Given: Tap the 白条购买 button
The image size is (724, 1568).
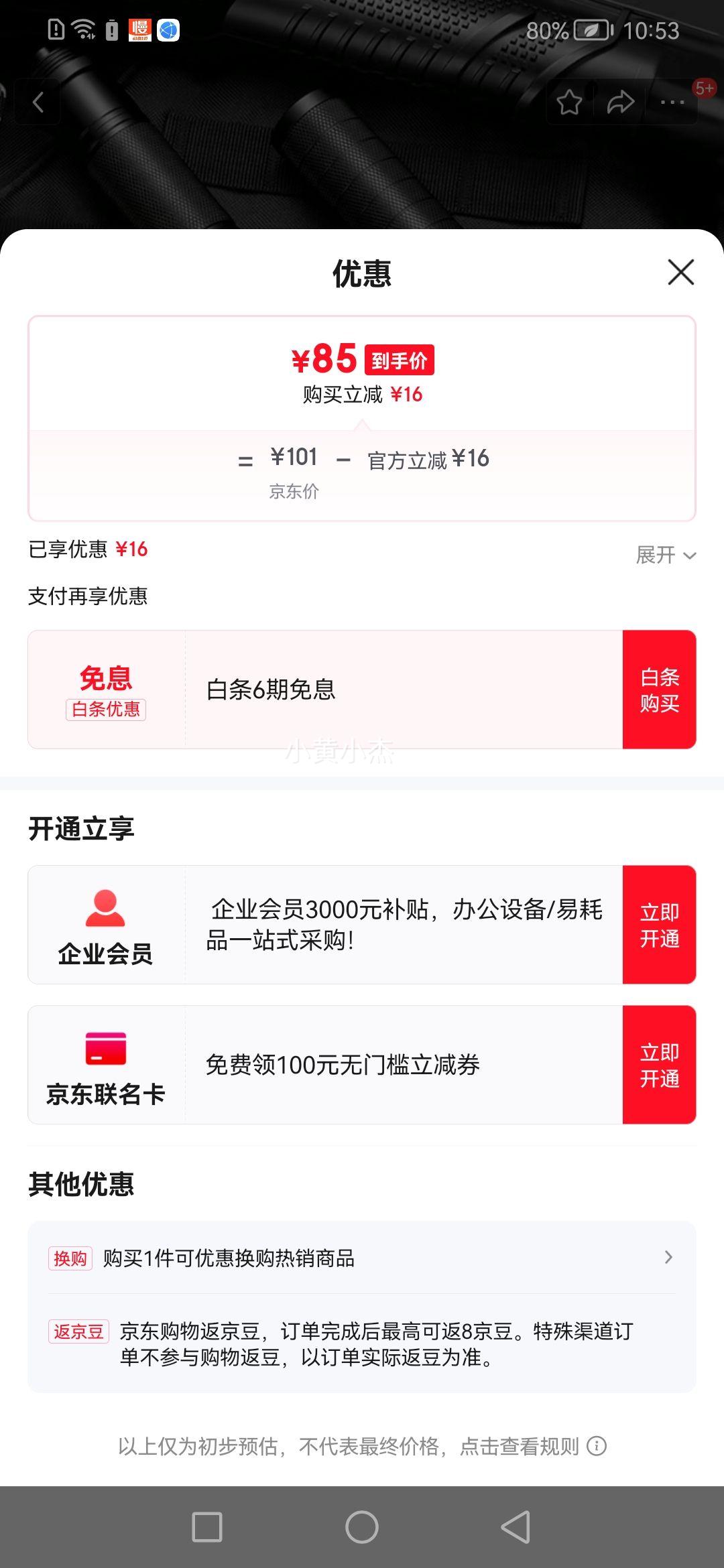Looking at the screenshot, I should 659,690.
